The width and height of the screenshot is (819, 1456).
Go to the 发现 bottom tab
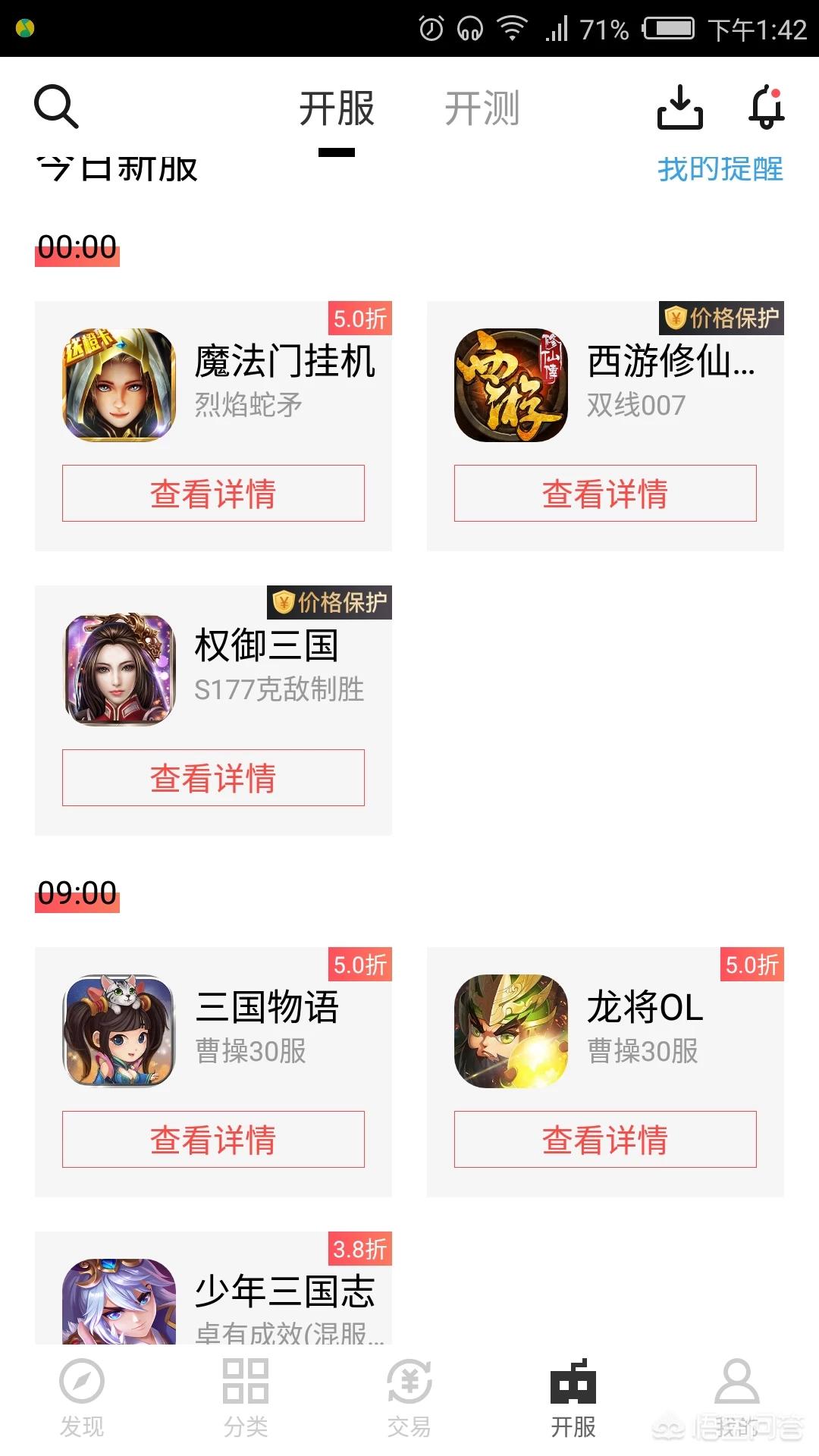coord(82,1398)
